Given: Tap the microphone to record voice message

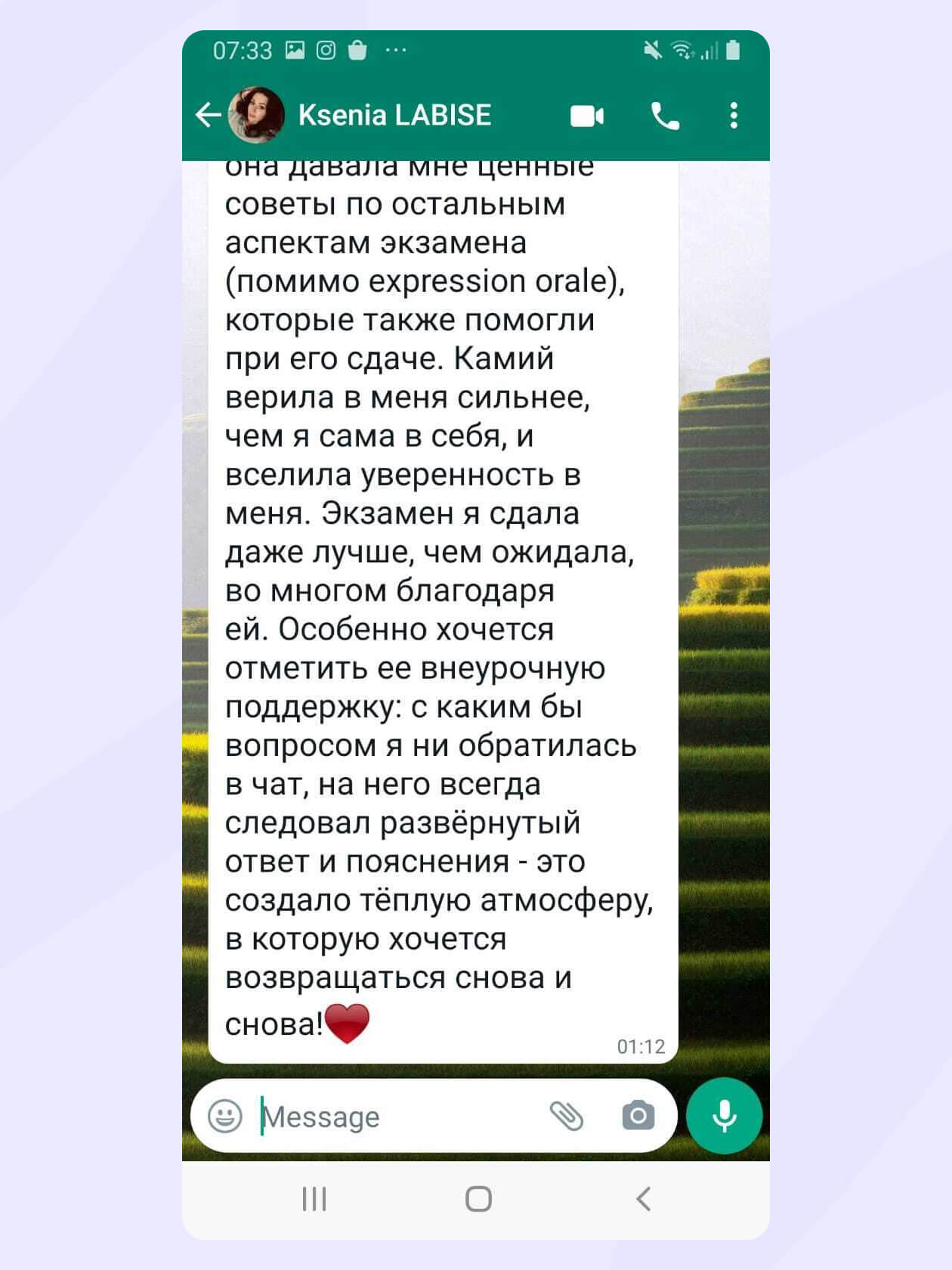Looking at the screenshot, I should click(724, 1116).
